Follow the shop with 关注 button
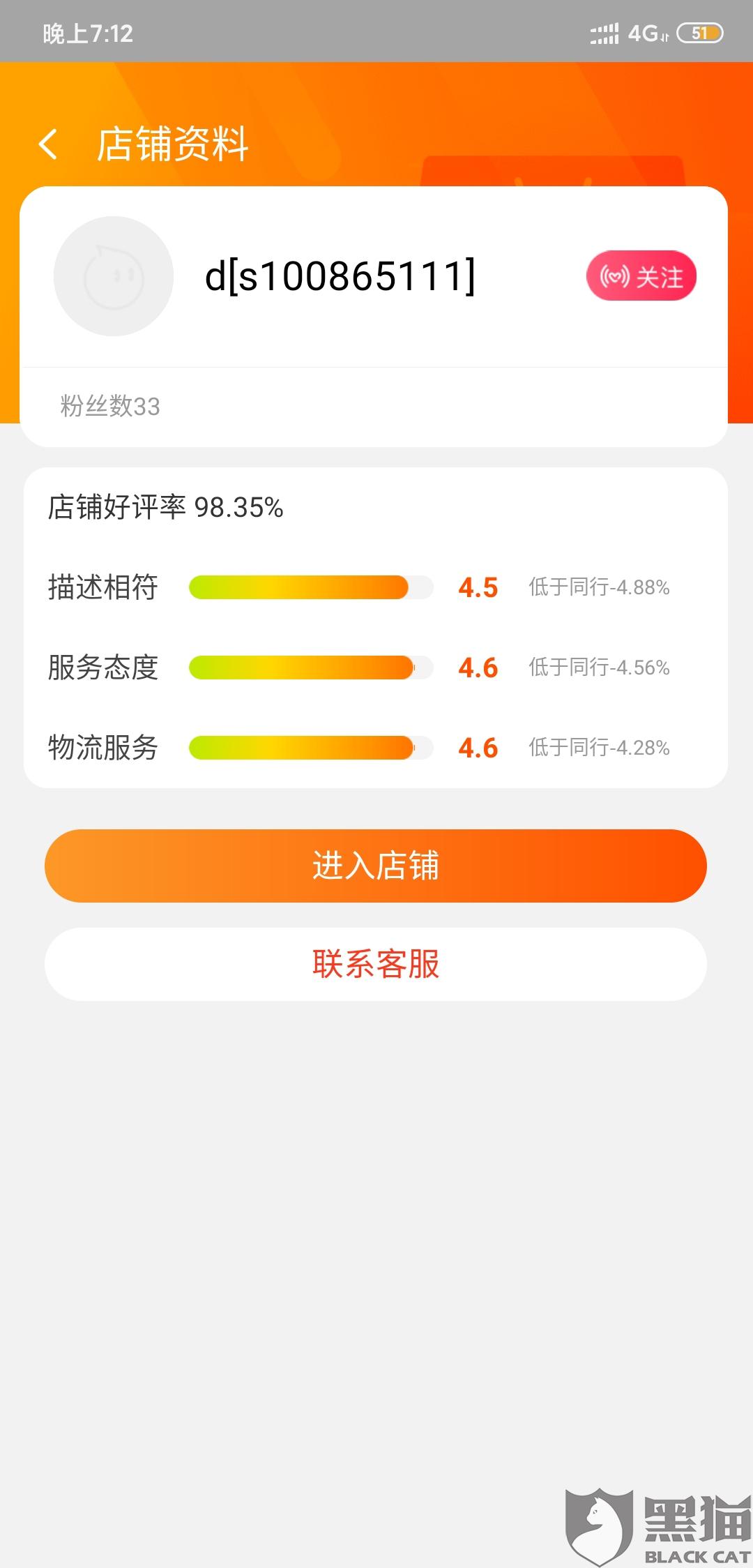This screenshot has height=1568, width=753. pos(641,276)
